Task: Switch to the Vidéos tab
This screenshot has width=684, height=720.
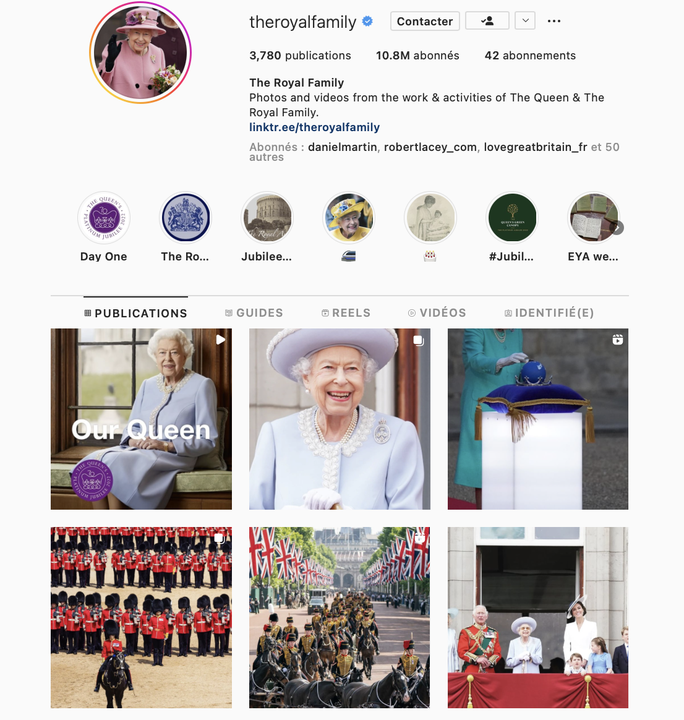Action: tap(437, 313)
